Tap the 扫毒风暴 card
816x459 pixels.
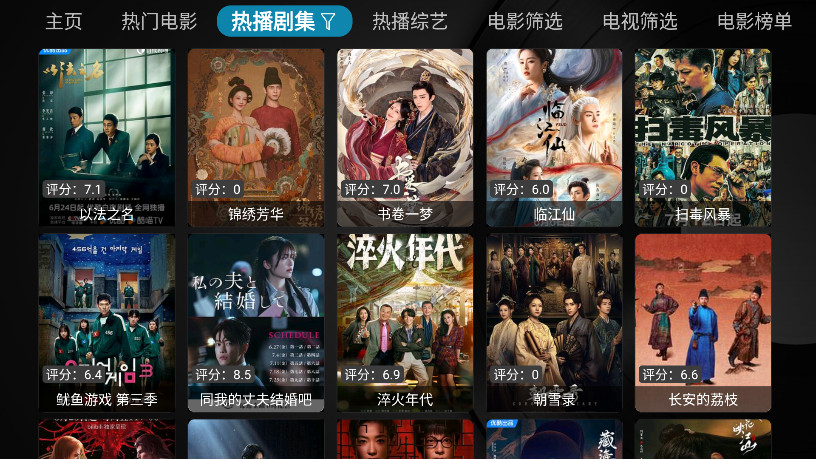click(703, 137)
